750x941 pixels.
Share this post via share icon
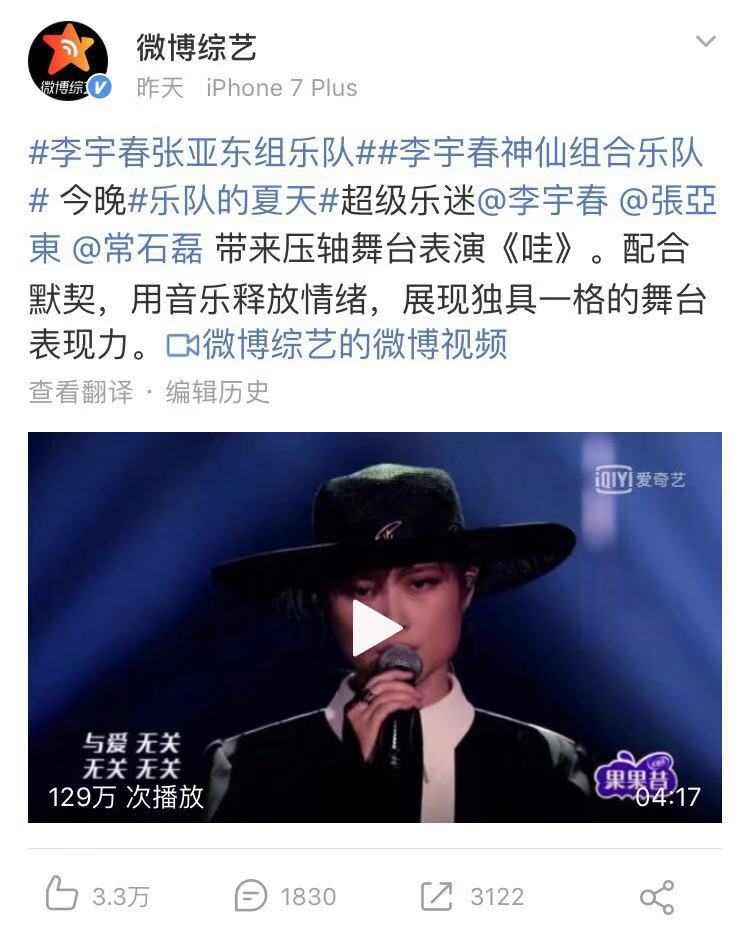656,896
